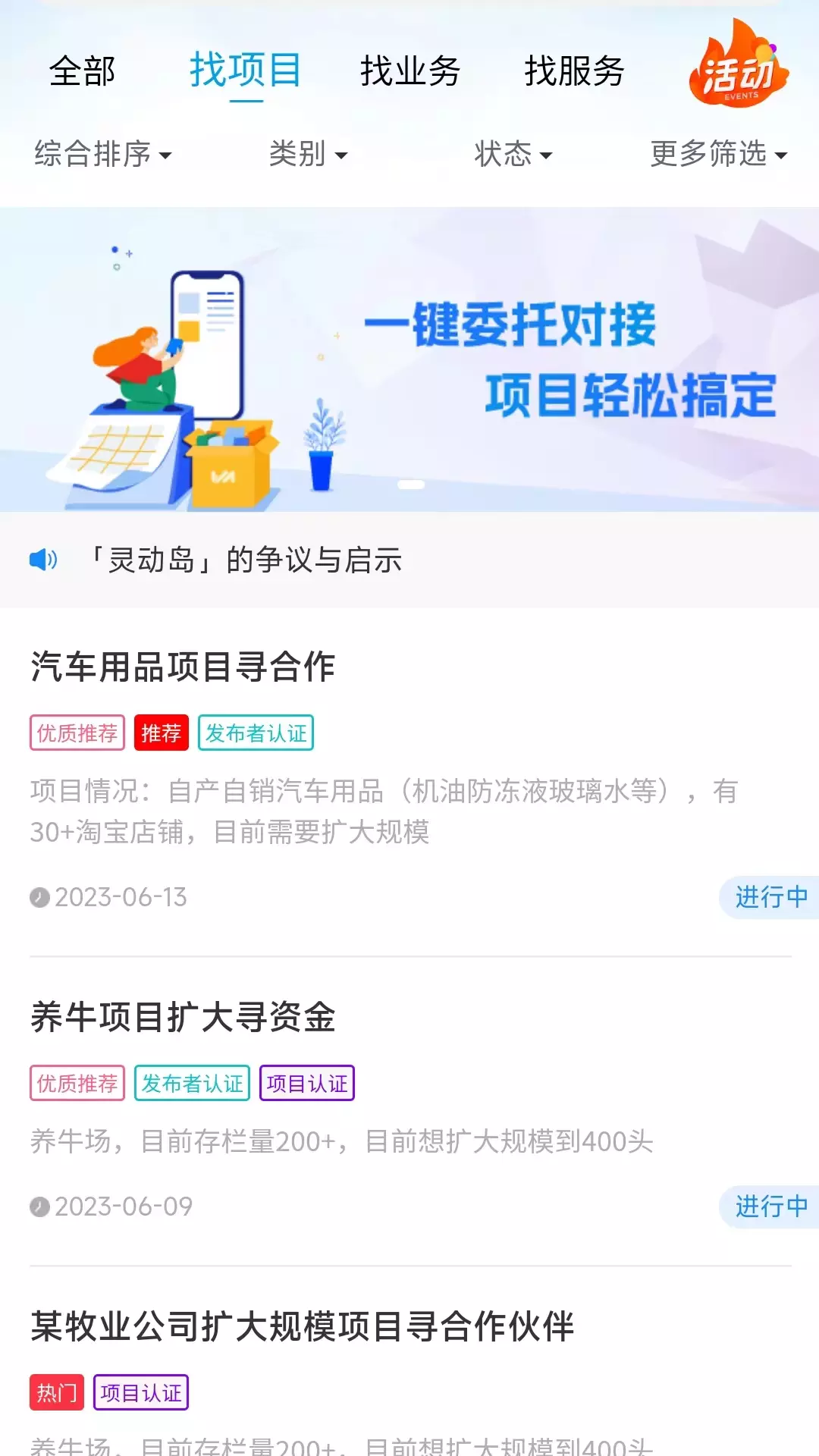Switch to the 找业务 tab
This screenshot has width=819, height=1456.
click(410, 72)
